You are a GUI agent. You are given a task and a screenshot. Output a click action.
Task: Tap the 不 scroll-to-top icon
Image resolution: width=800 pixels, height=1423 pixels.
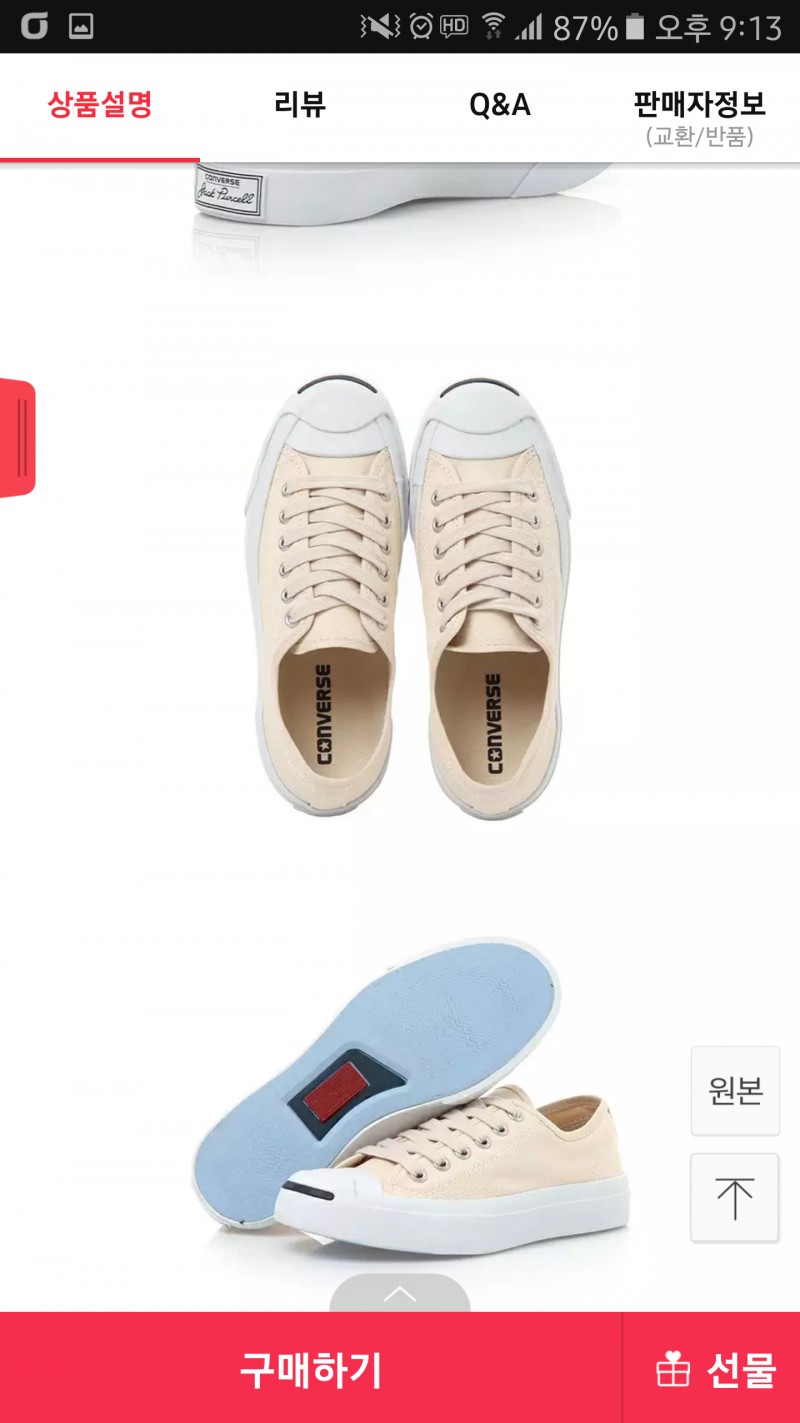[x=735, y=1195]
